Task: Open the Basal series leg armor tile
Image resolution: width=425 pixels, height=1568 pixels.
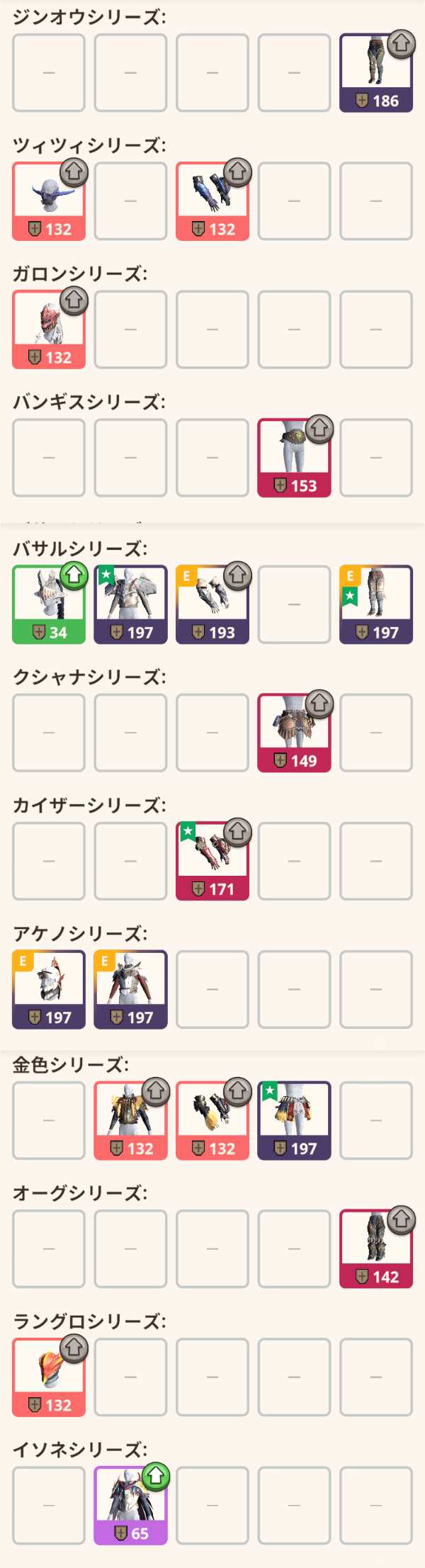Action: click(x=375, y=605)
